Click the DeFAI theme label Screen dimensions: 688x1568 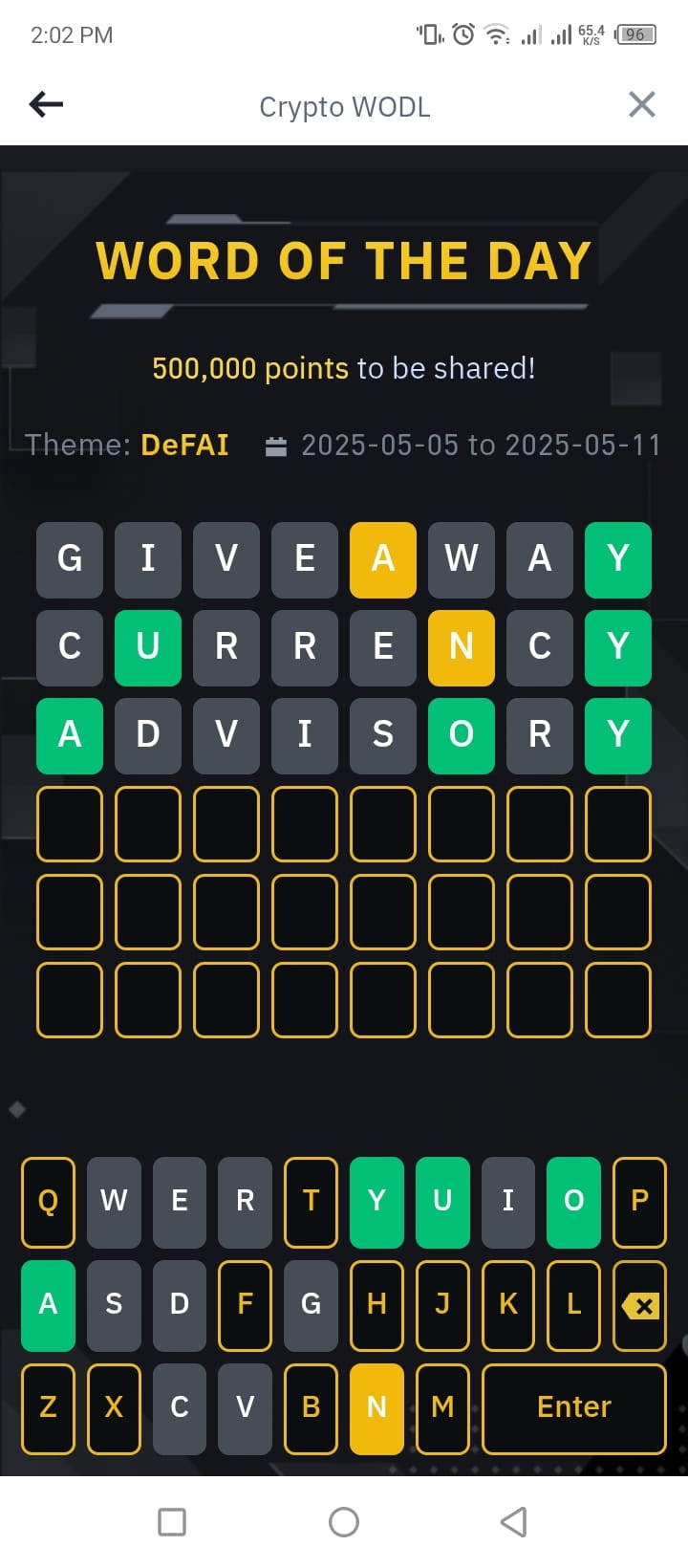point(184,444)
